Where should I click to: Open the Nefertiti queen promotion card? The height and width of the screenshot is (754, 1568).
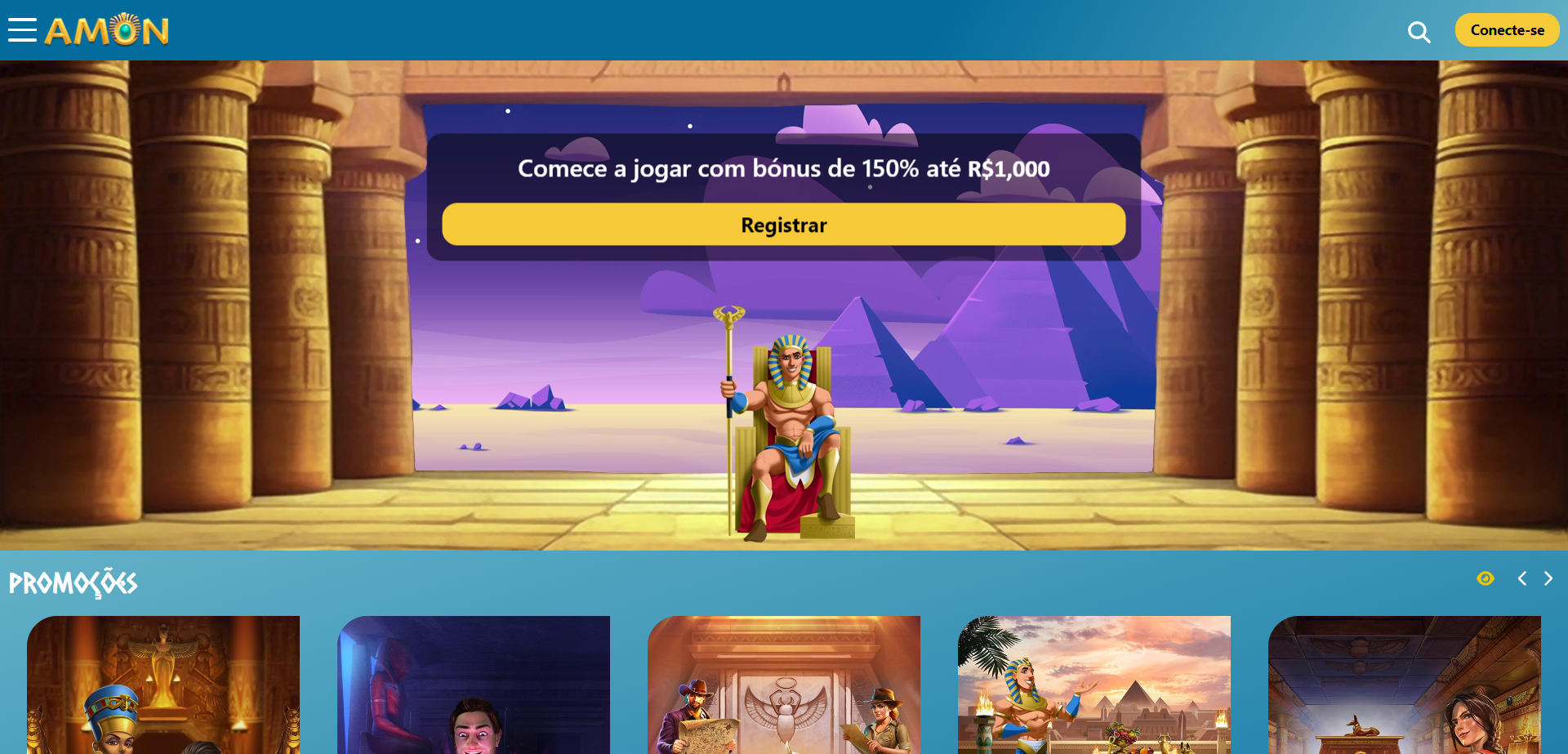[x=163, y=685]
